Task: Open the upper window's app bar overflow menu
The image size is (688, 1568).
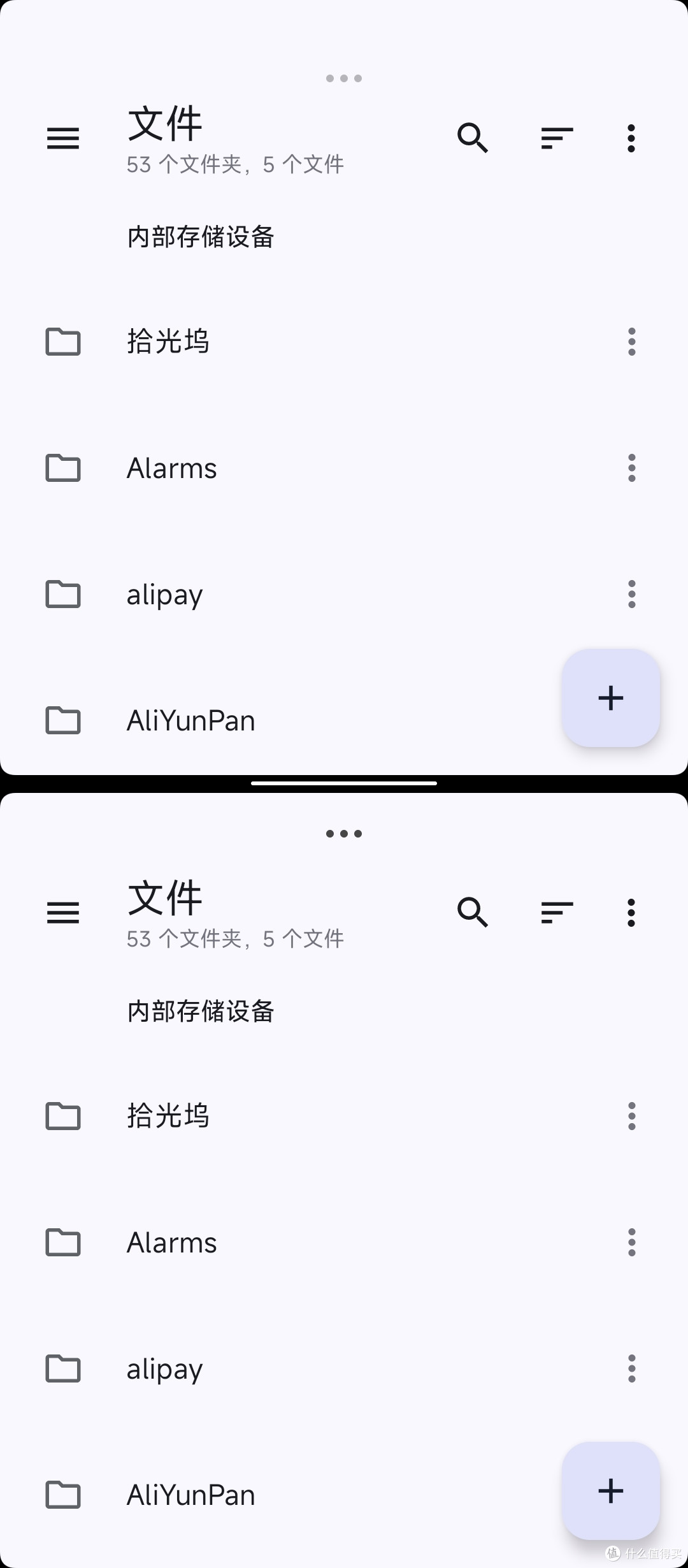Action: pos(631,138)
